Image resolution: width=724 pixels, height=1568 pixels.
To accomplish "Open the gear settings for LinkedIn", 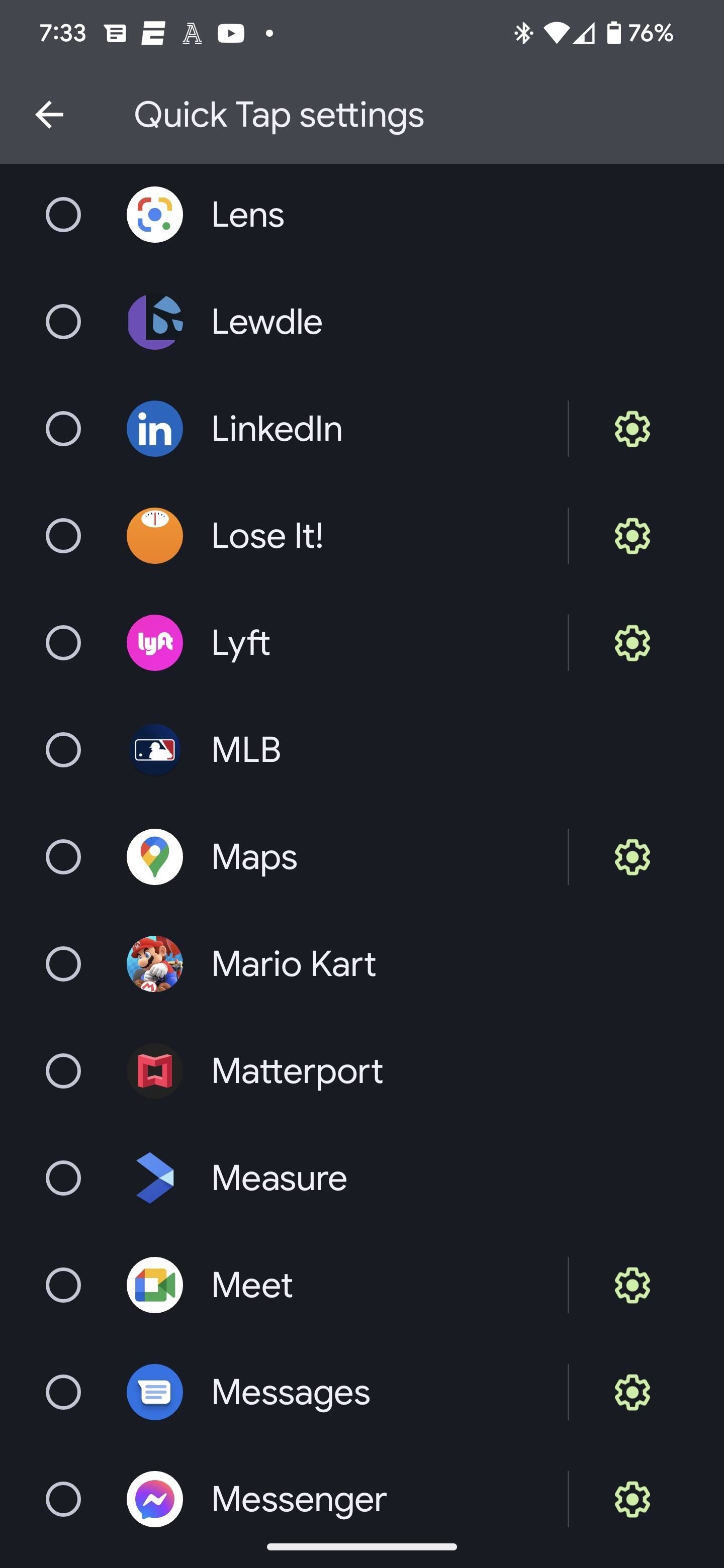I will click(x=632, y=429).
